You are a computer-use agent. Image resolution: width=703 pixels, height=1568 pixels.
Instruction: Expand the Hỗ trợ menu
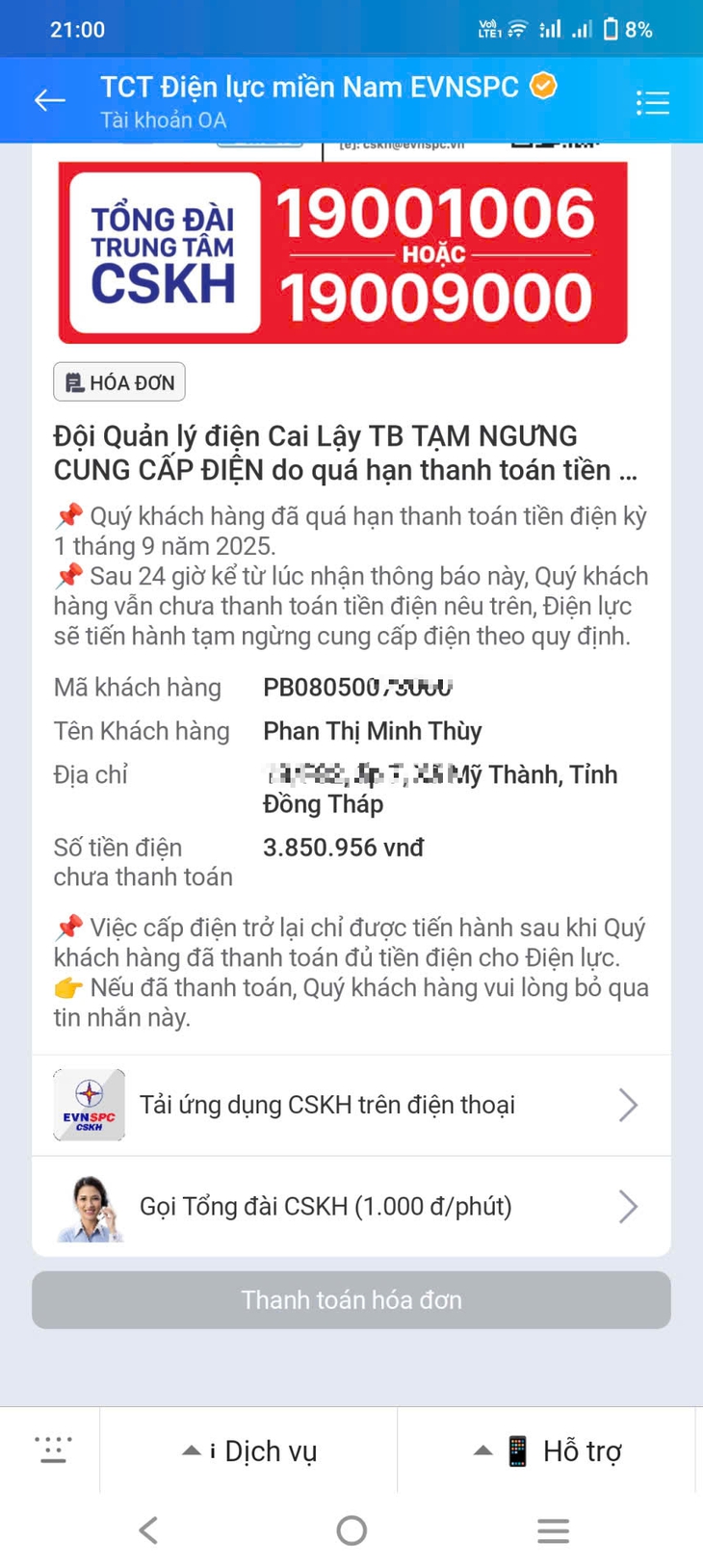[x=546, y=1450]
